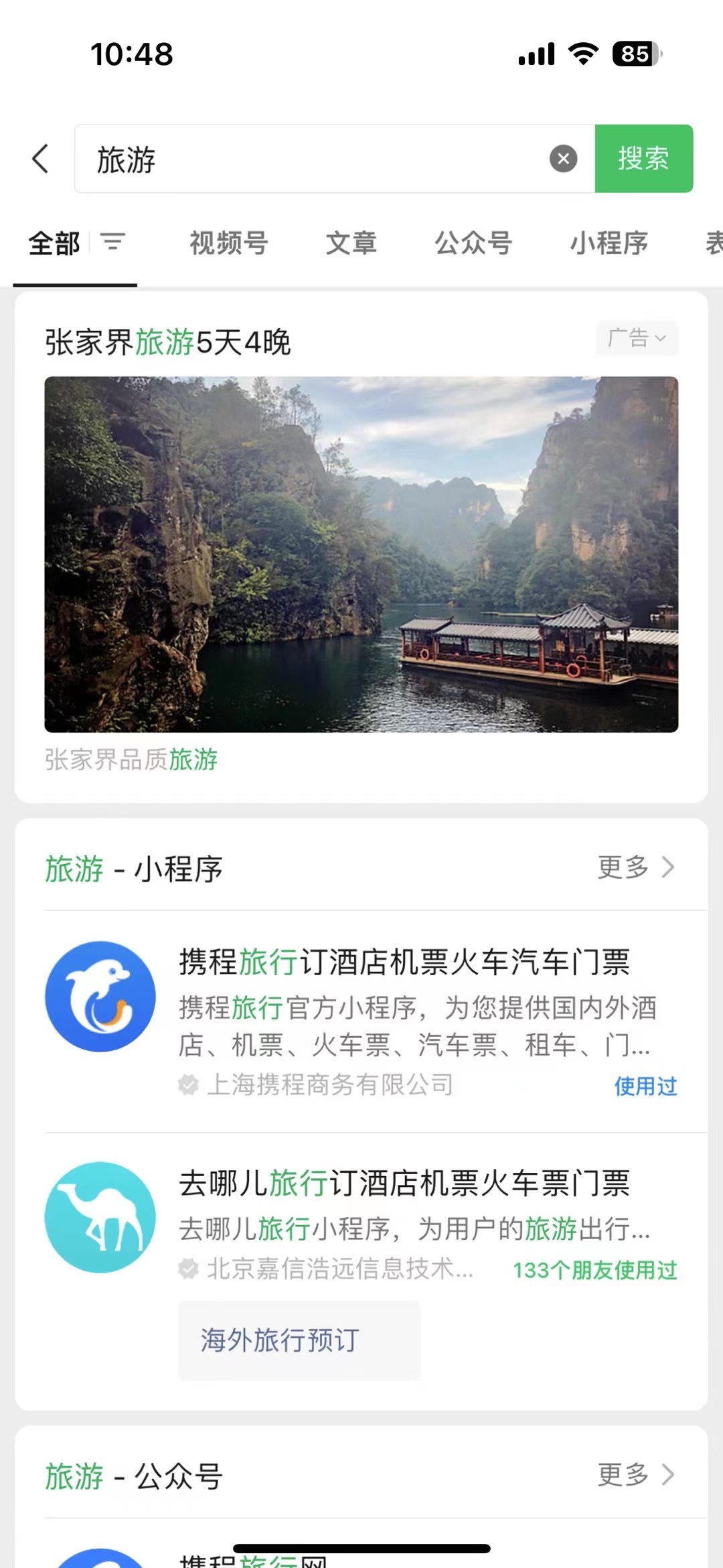Tap the green 搜索 button

tap(643, 159)
